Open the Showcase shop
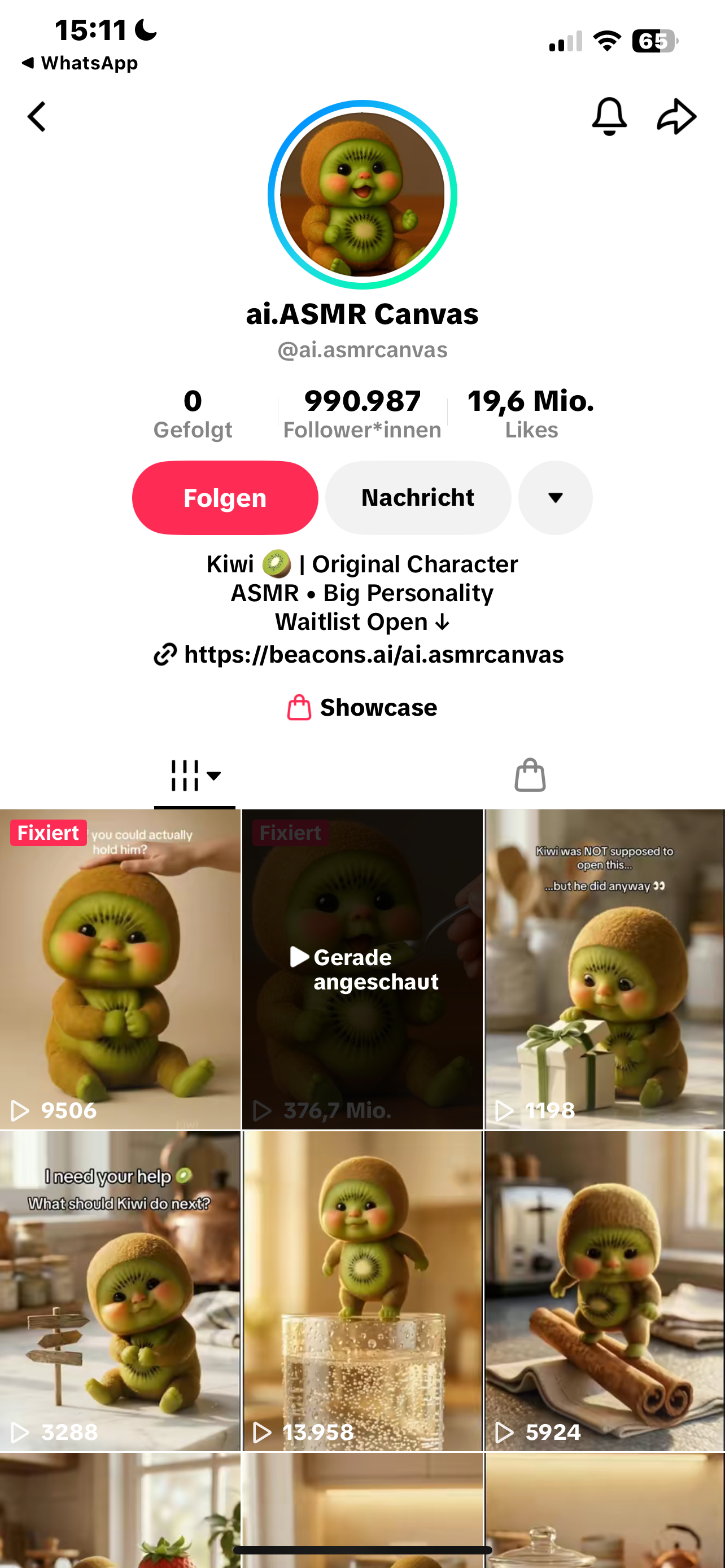 362,707
